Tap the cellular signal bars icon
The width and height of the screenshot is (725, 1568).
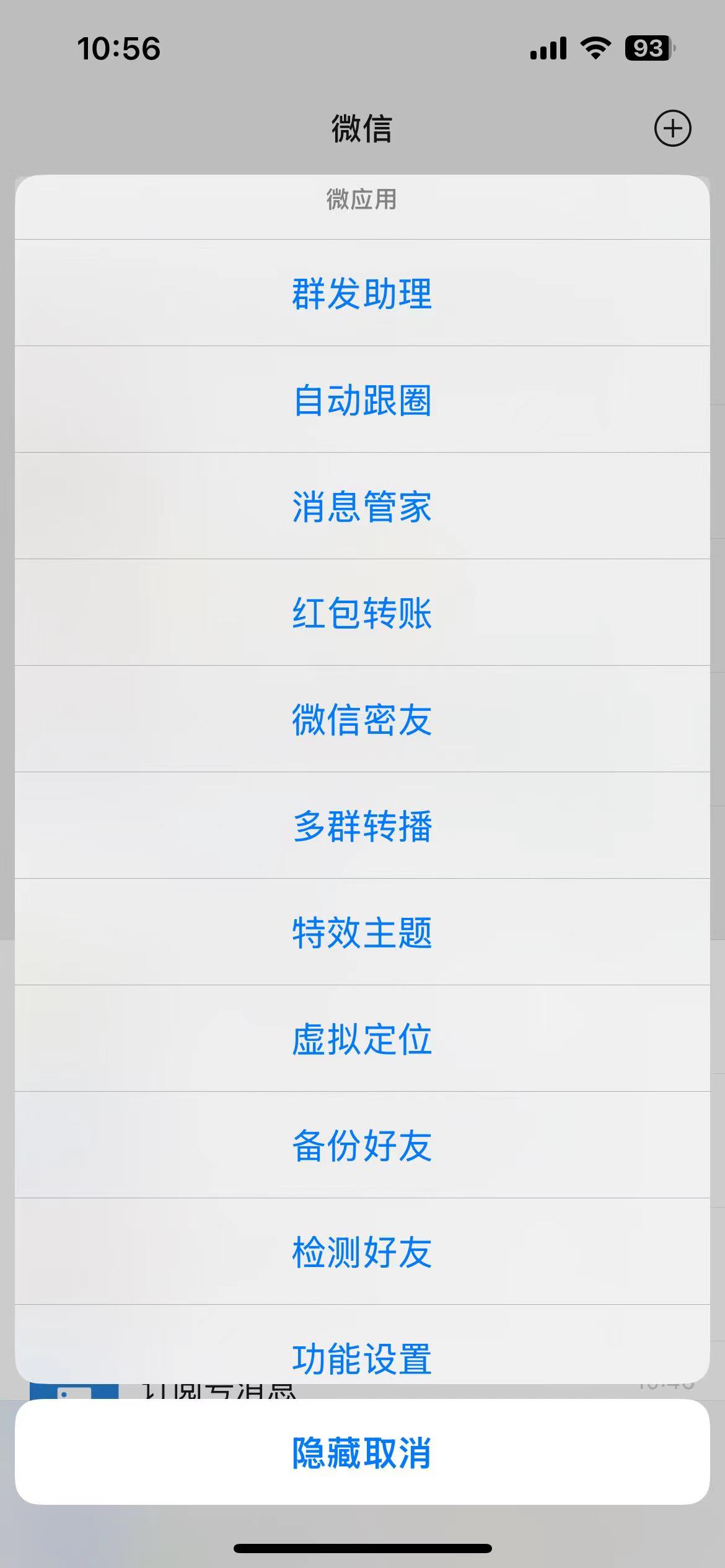548,48
